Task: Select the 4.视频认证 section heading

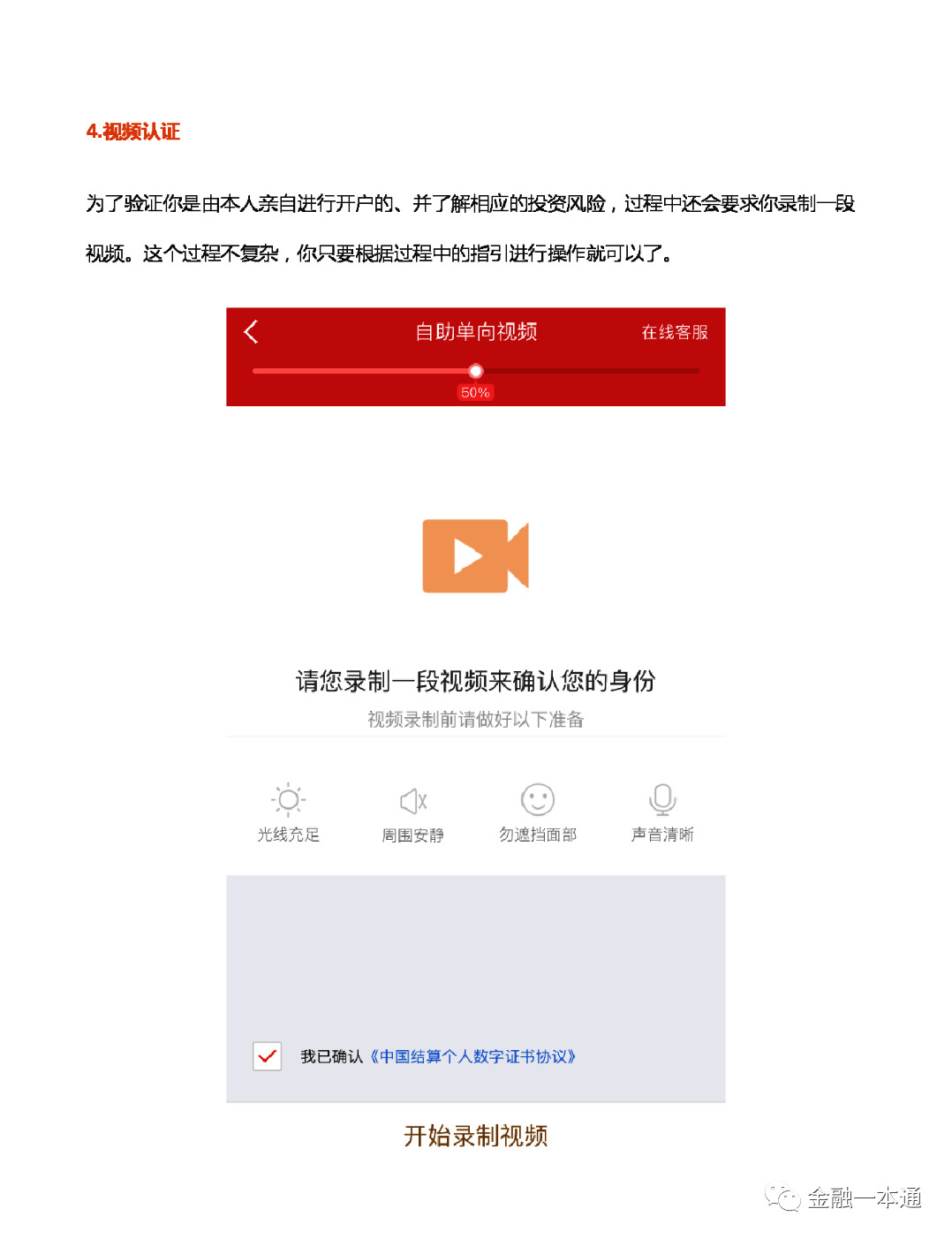Action: (x=133, y=132)
